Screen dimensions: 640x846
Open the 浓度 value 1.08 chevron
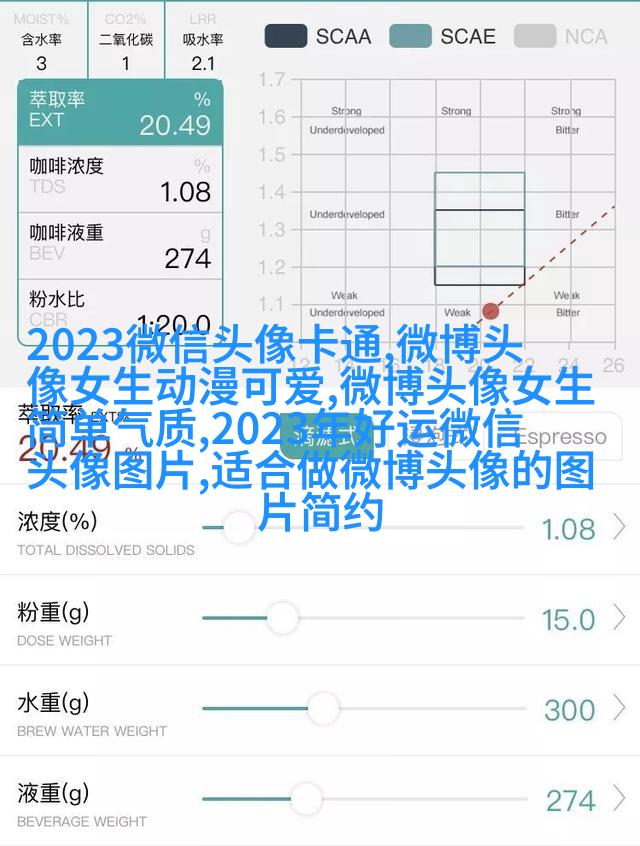620,527
